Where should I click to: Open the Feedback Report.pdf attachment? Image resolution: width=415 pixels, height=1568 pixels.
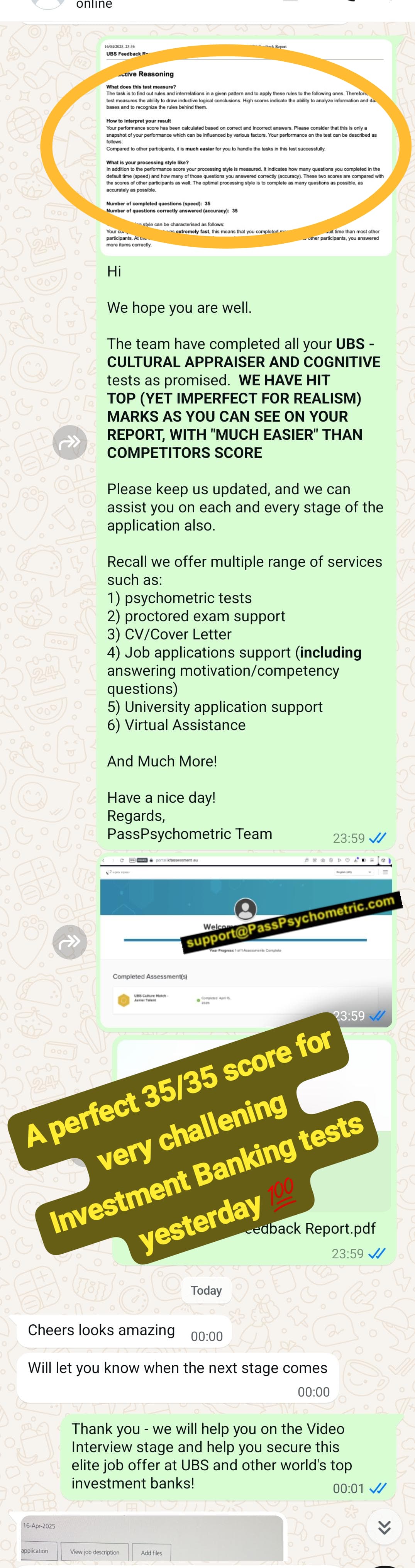point(310,1228)
